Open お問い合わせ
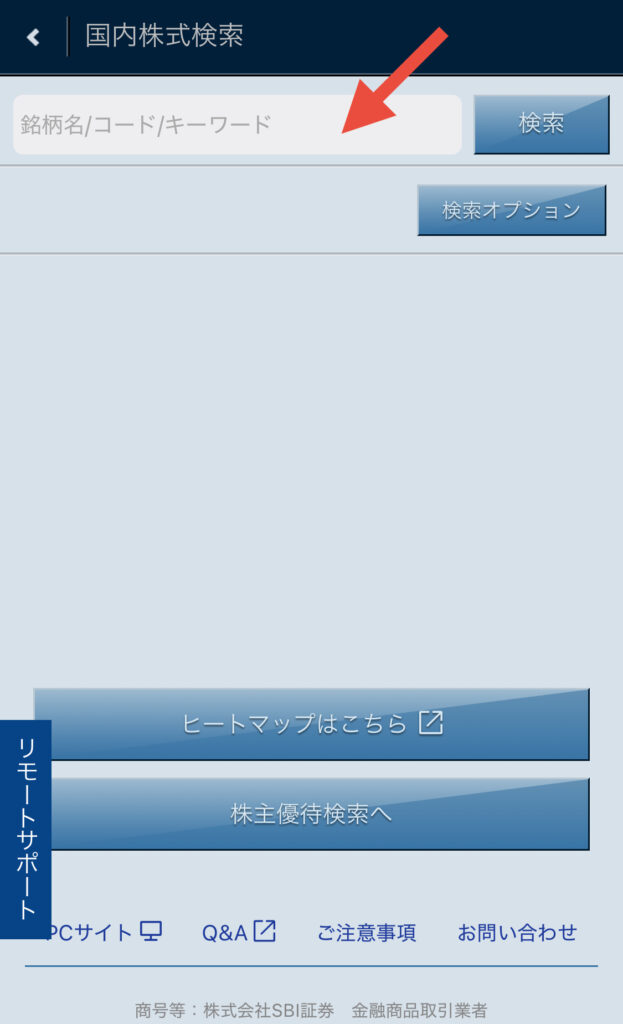This screenshot has height=1024, width=623. pos(517,933)
